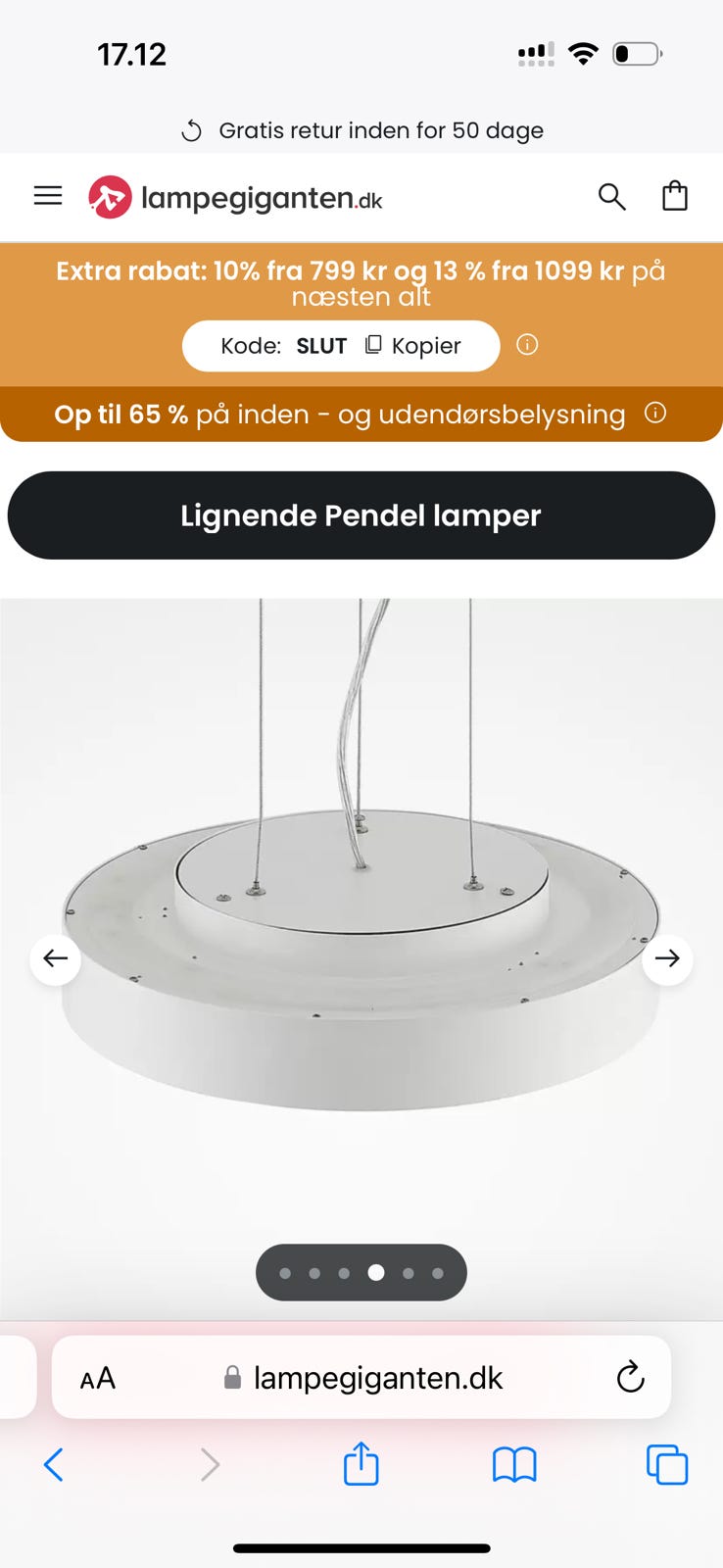Open the Safari tabs overview
Viewport: 723px width, 1568px height.
click(x=667, y=1465)
